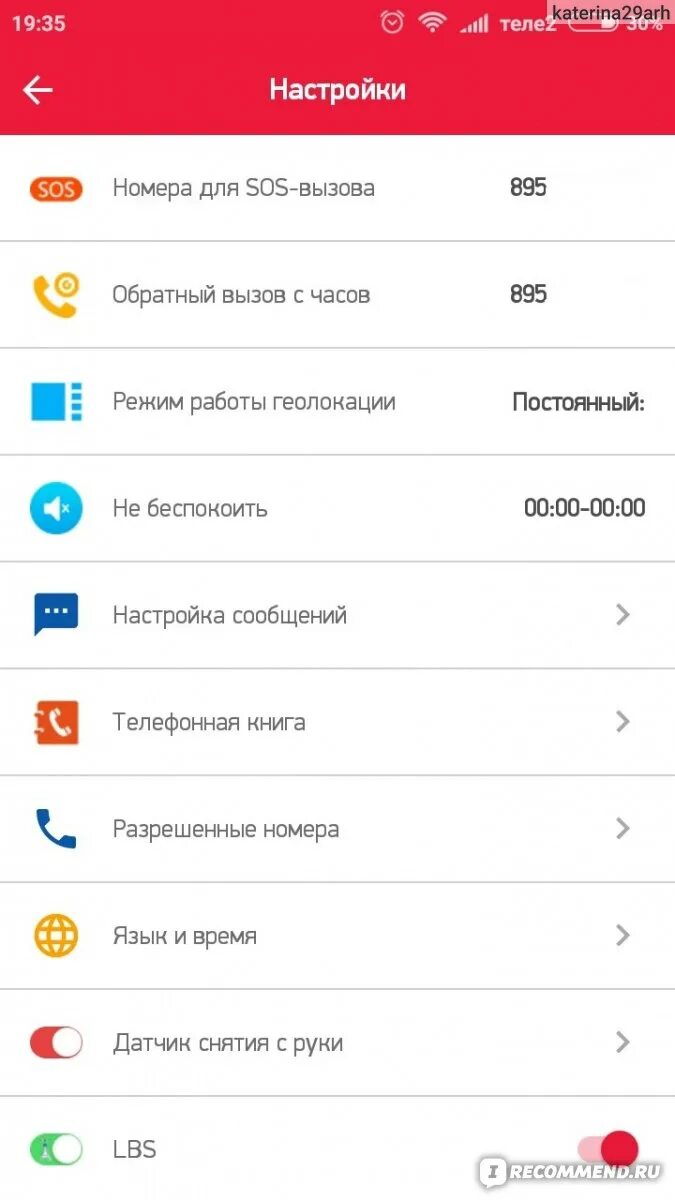The width and height of the screenshot is (675, 1200).
Task: Open Обратный вызов с часов setting
Action: click(337, 295)
